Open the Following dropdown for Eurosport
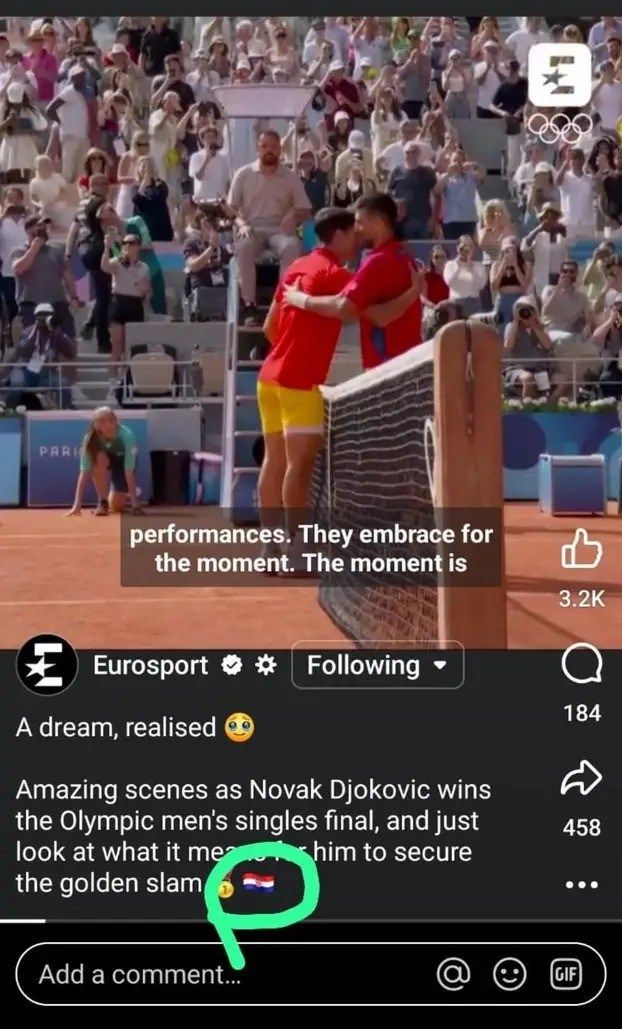 [x=377, y=665]
